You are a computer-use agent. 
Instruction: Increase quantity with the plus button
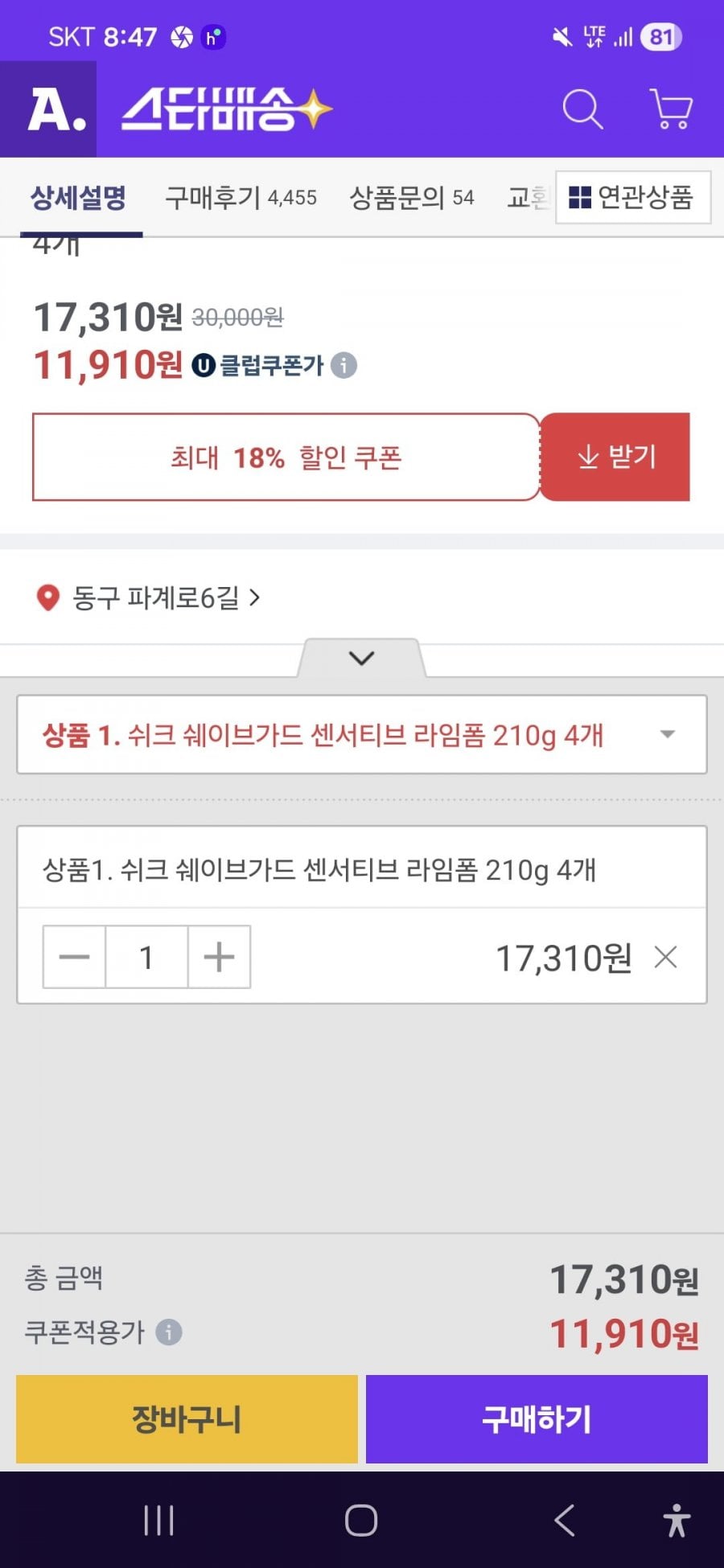219,957
